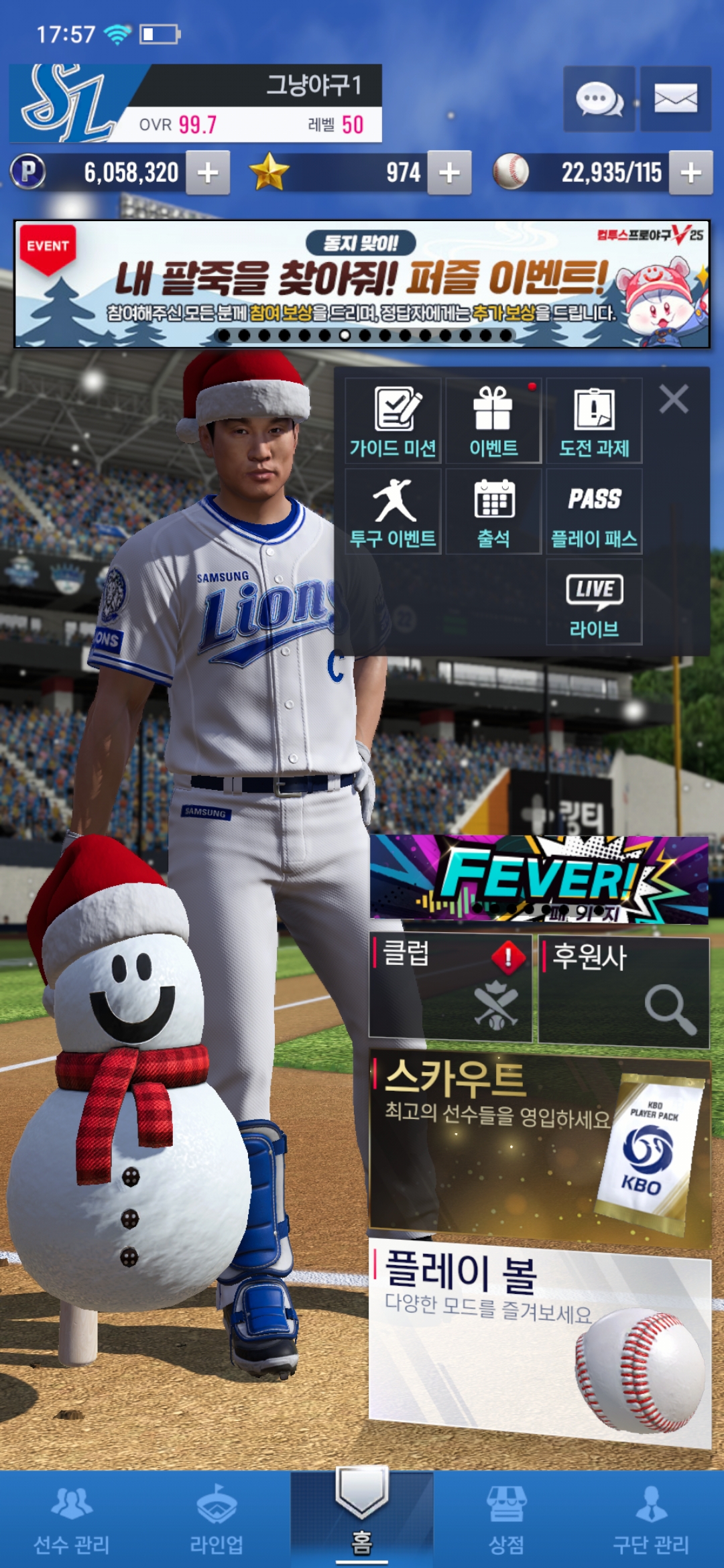Open 도전 과제 challenges

point(594,421)
